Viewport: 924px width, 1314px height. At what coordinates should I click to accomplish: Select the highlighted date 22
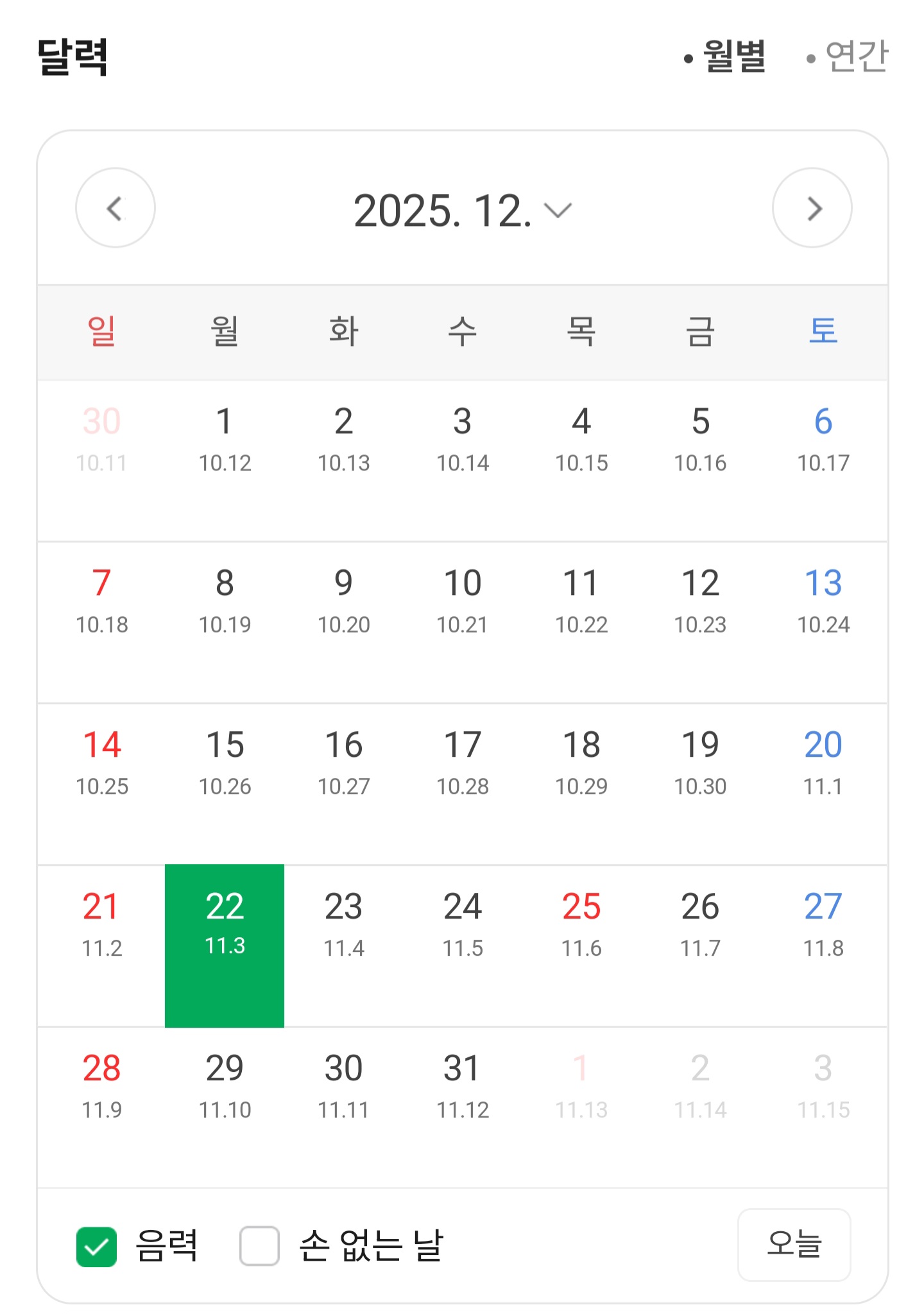(x=225, y=946)
